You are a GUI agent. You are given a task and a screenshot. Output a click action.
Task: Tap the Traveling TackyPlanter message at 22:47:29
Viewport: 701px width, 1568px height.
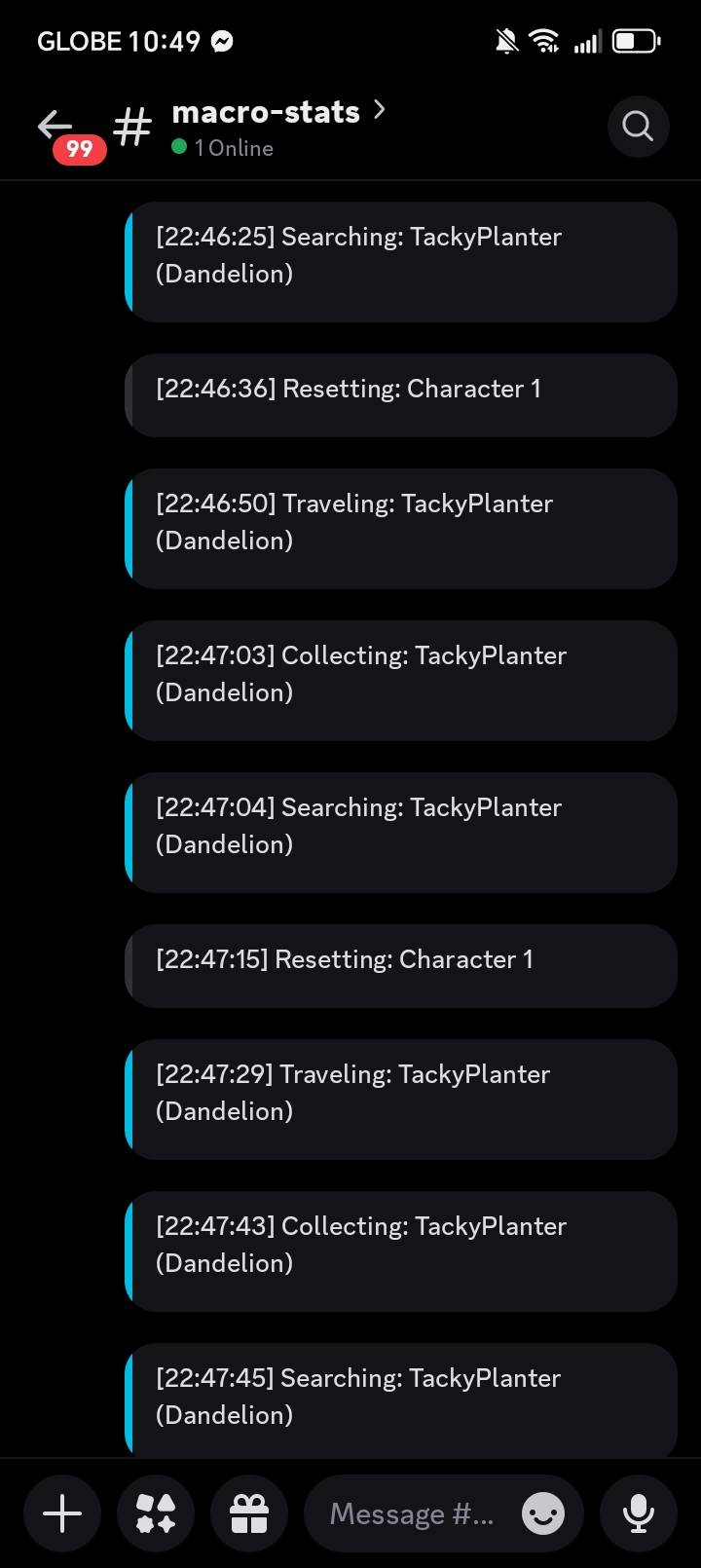pyautogui.click(x=399, y=1099)
